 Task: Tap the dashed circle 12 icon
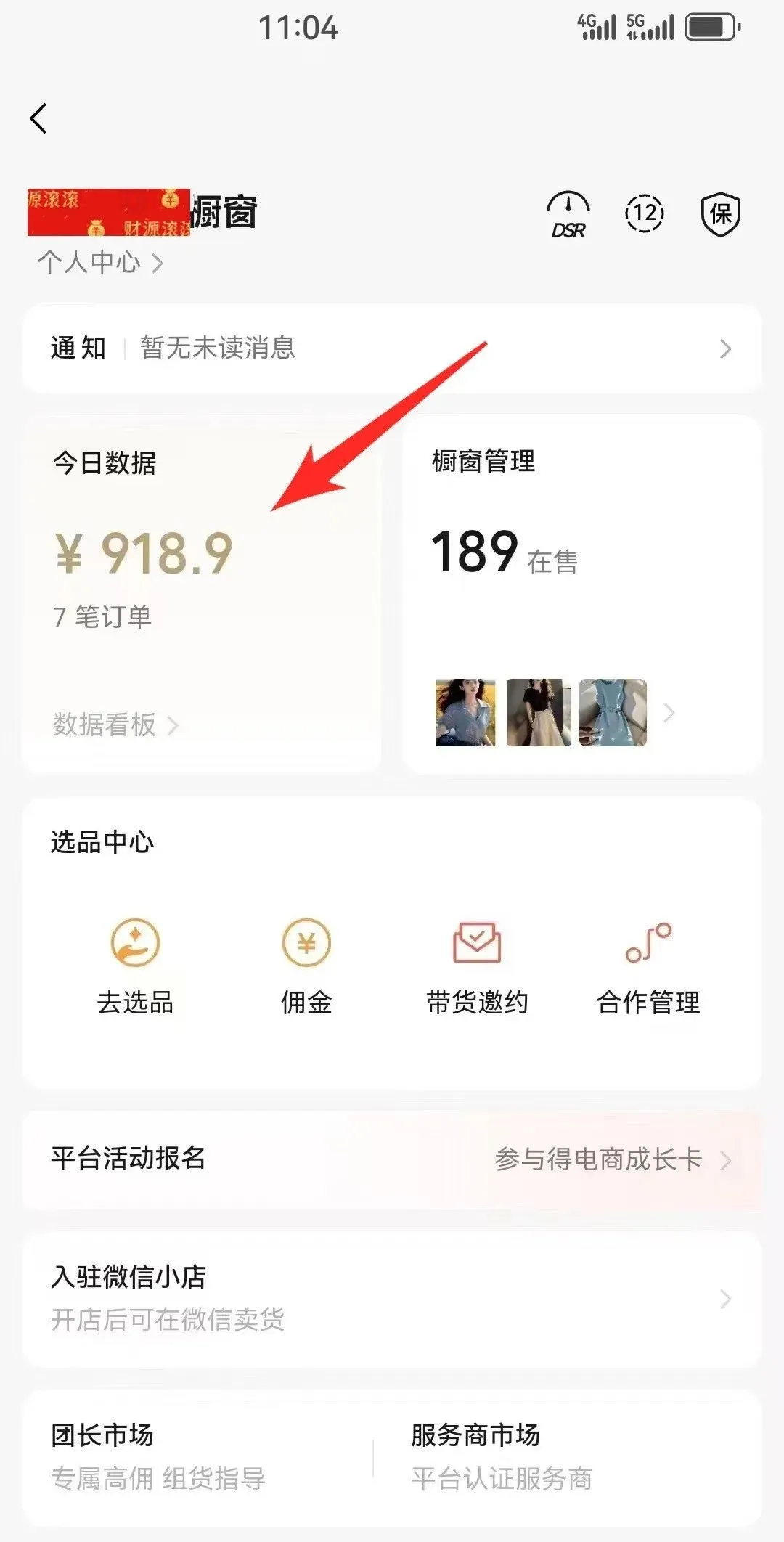tap(644, 213)
